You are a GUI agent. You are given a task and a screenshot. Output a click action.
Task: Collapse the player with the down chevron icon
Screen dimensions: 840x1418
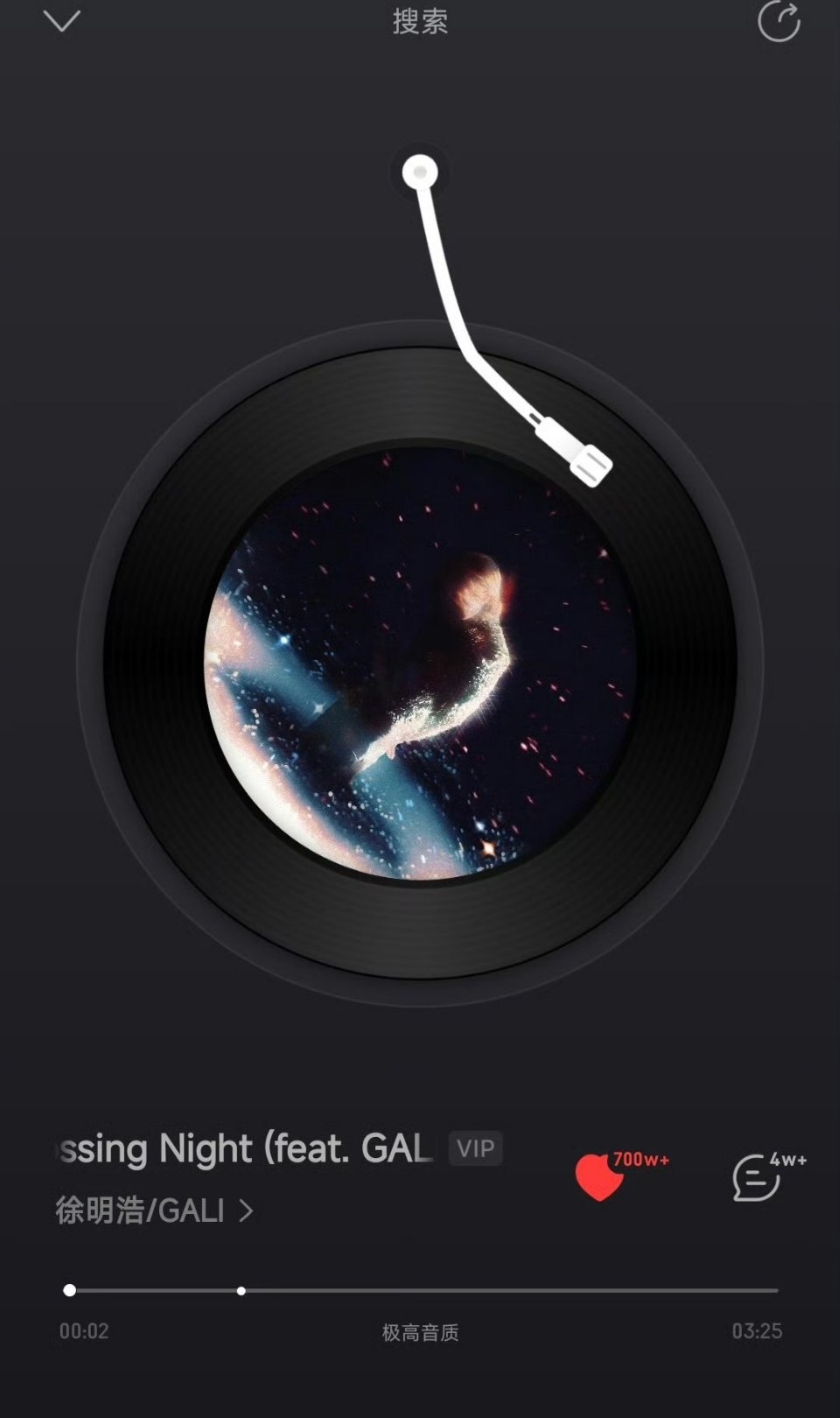(61, 22)
